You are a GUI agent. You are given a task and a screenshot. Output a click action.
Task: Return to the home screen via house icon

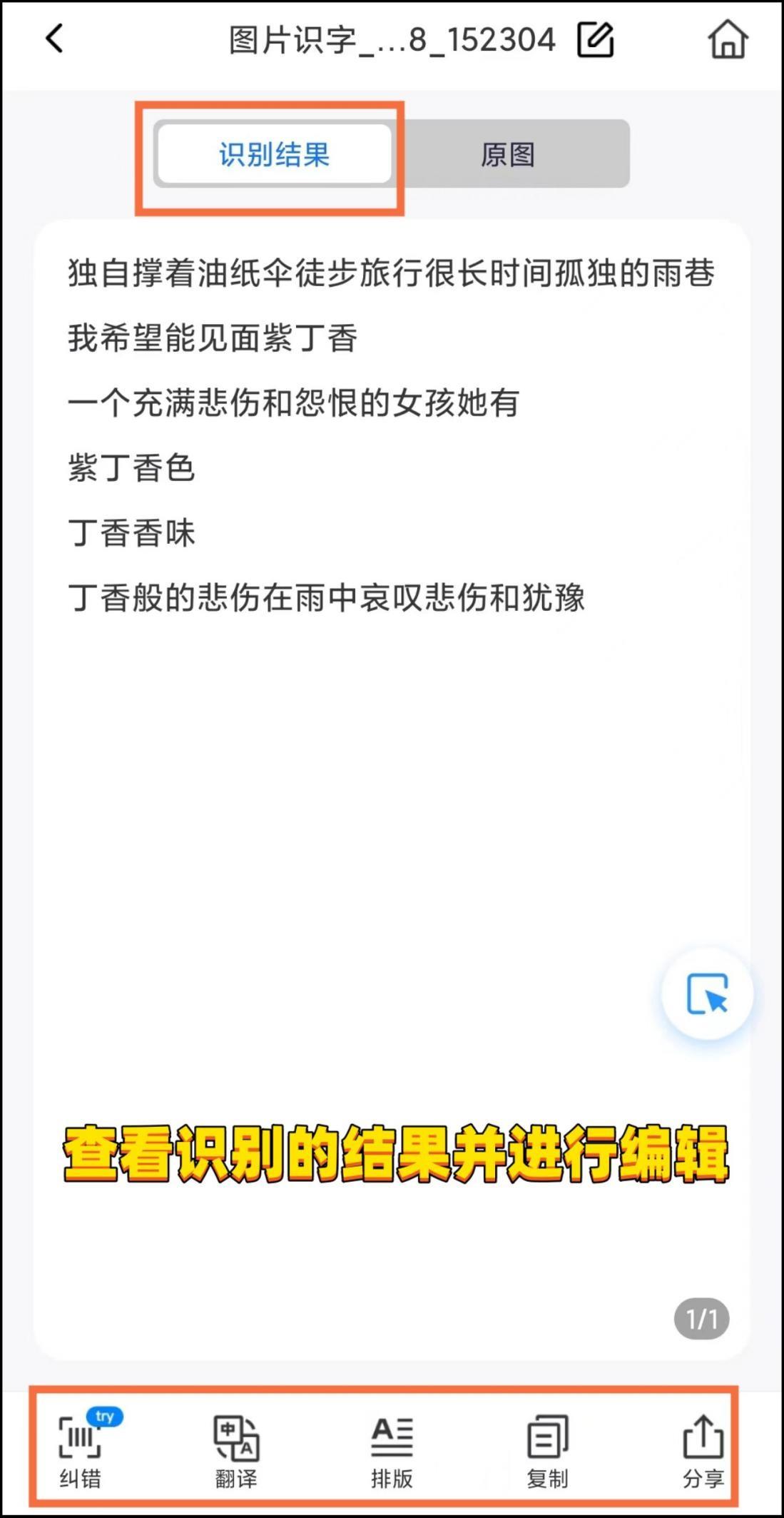pos(728,39)
